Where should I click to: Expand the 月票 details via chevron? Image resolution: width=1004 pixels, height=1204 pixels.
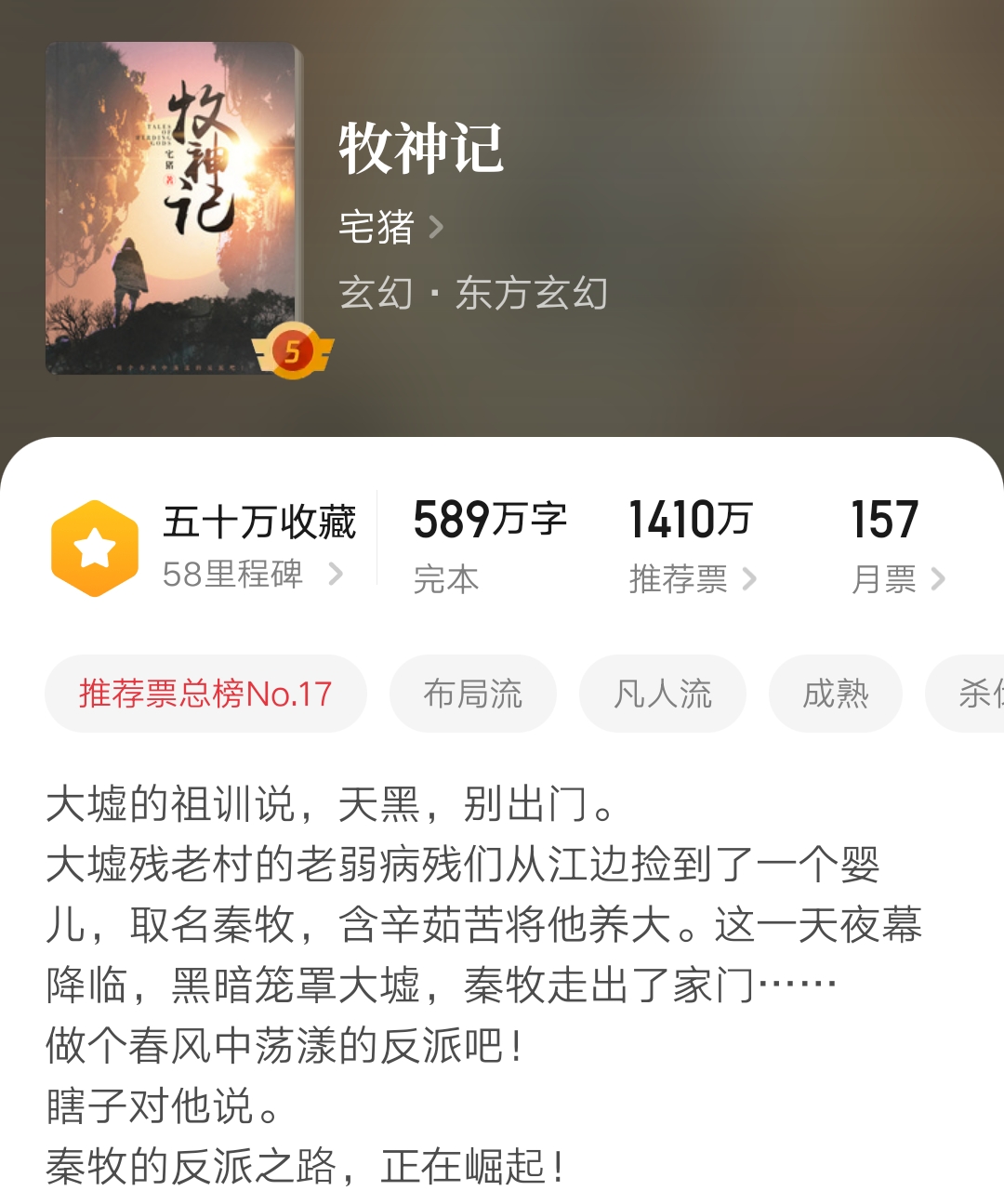(942, 580)
